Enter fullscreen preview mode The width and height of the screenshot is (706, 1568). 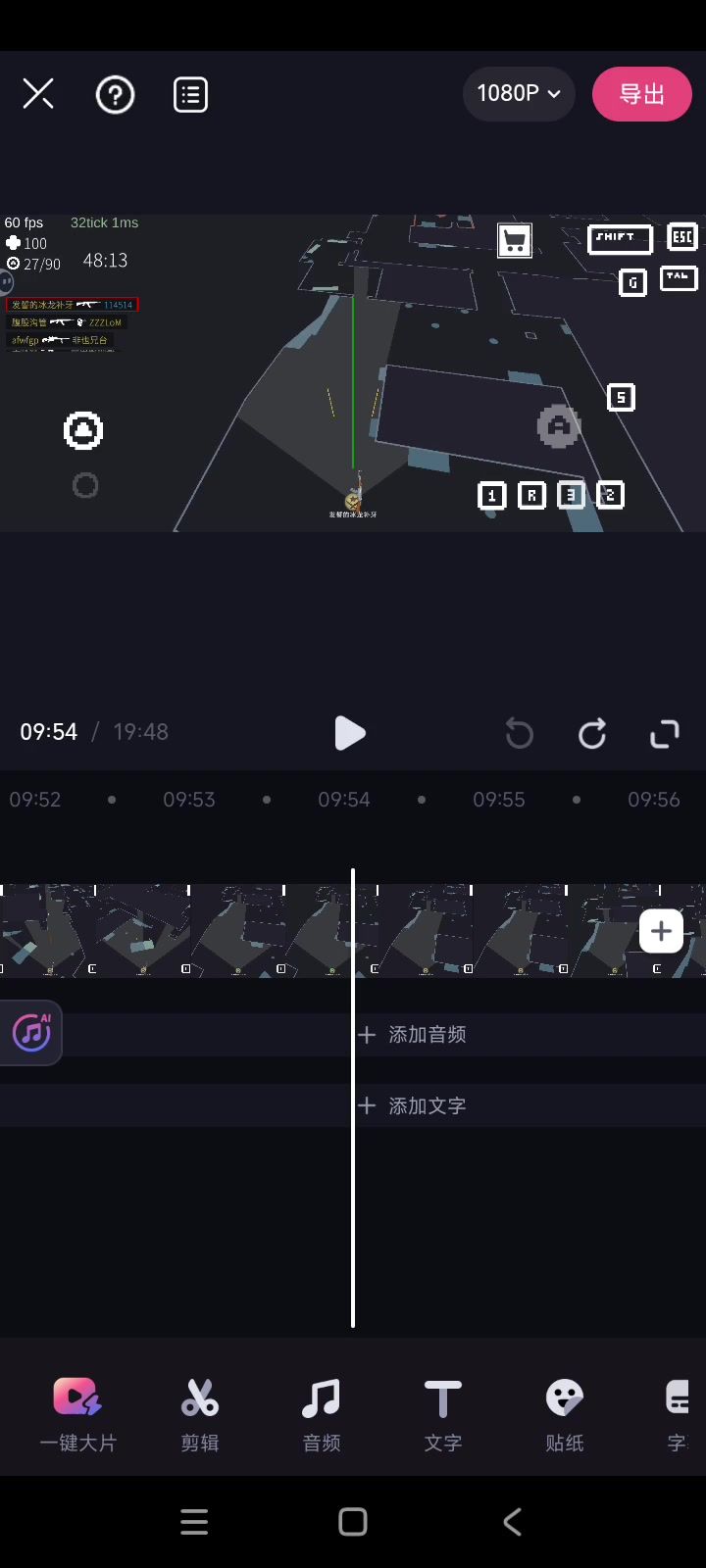665,733
